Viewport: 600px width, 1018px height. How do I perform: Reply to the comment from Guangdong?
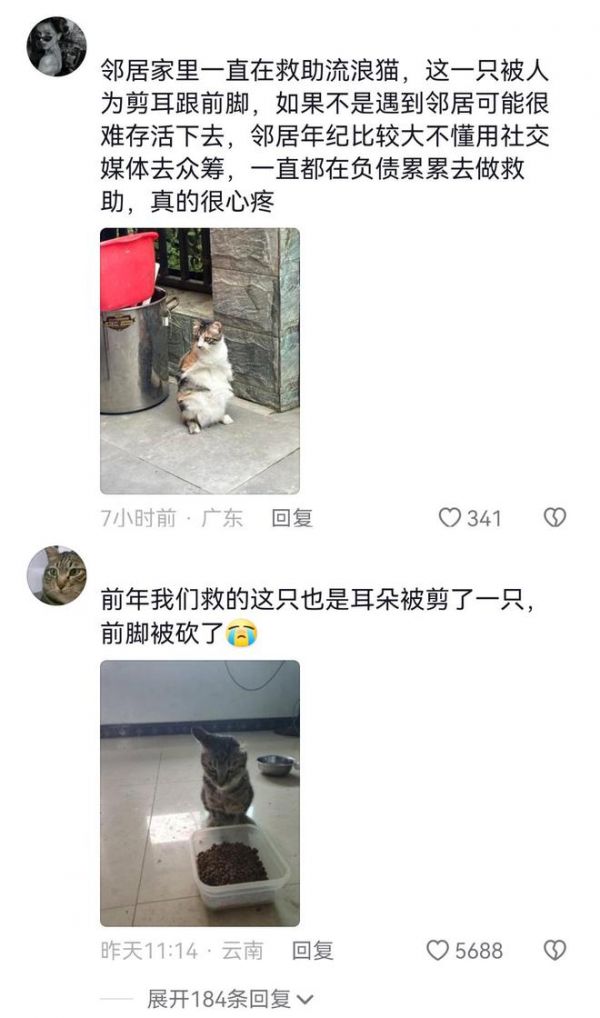point(292,518)
